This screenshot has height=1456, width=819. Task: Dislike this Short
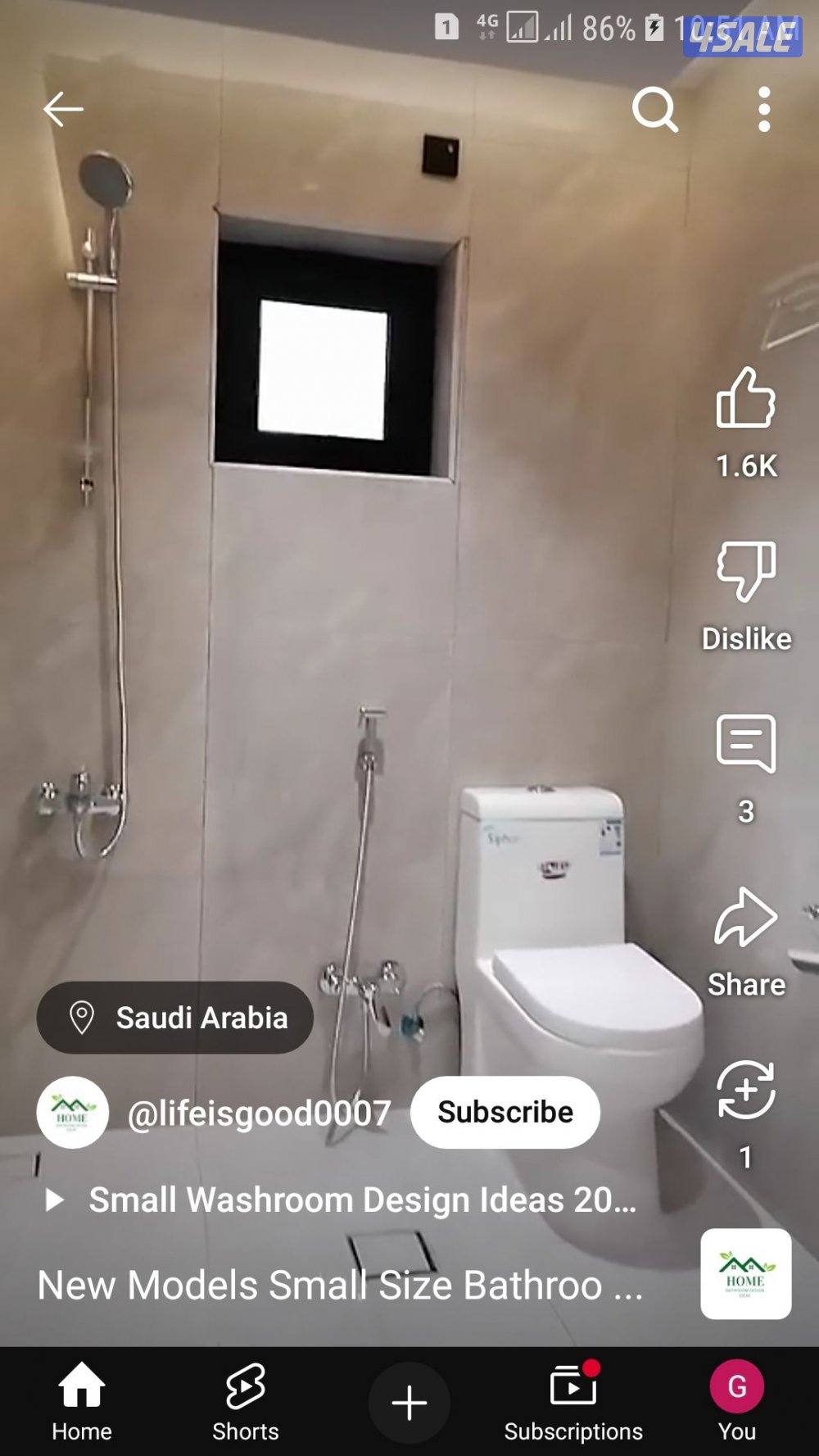745,572
